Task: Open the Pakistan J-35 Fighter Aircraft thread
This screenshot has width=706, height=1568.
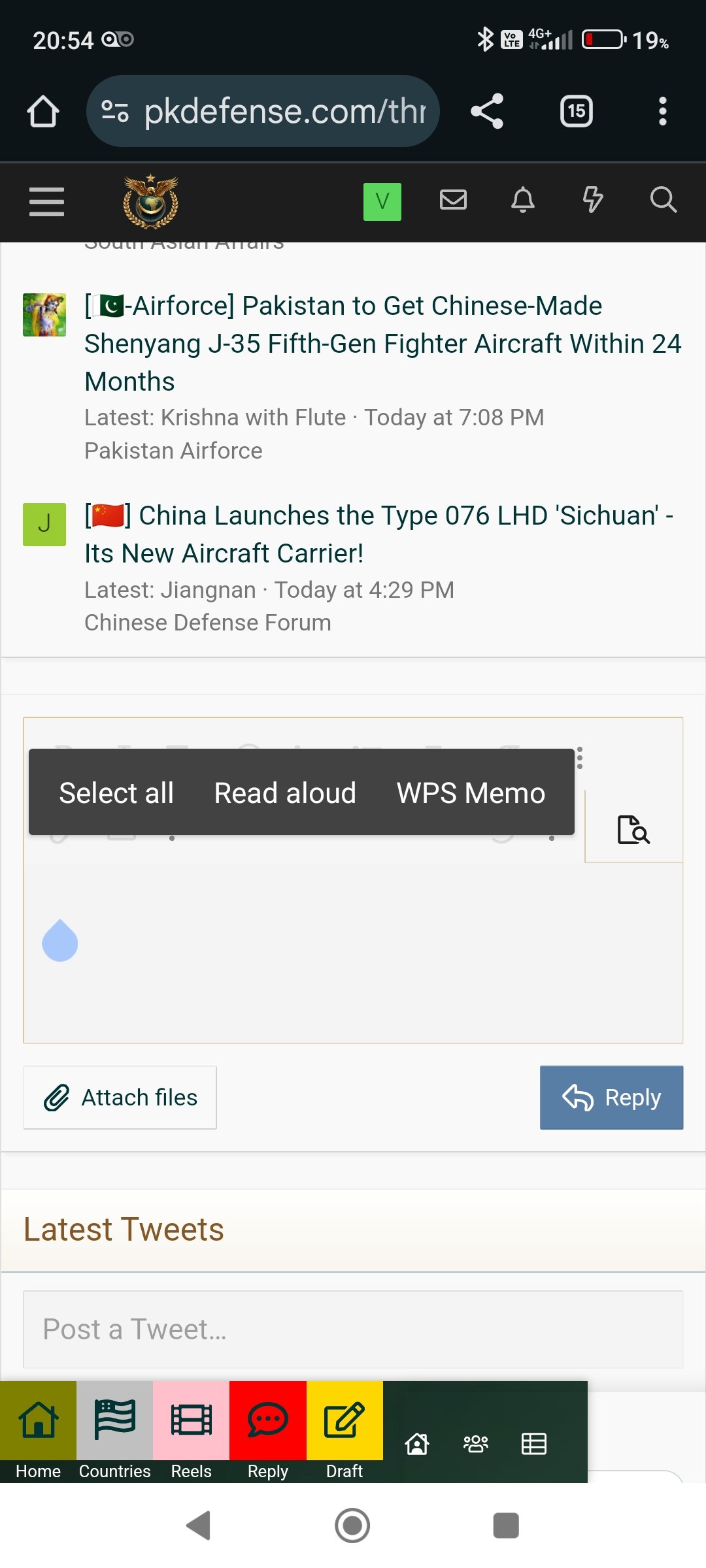Action: [382, 343]
